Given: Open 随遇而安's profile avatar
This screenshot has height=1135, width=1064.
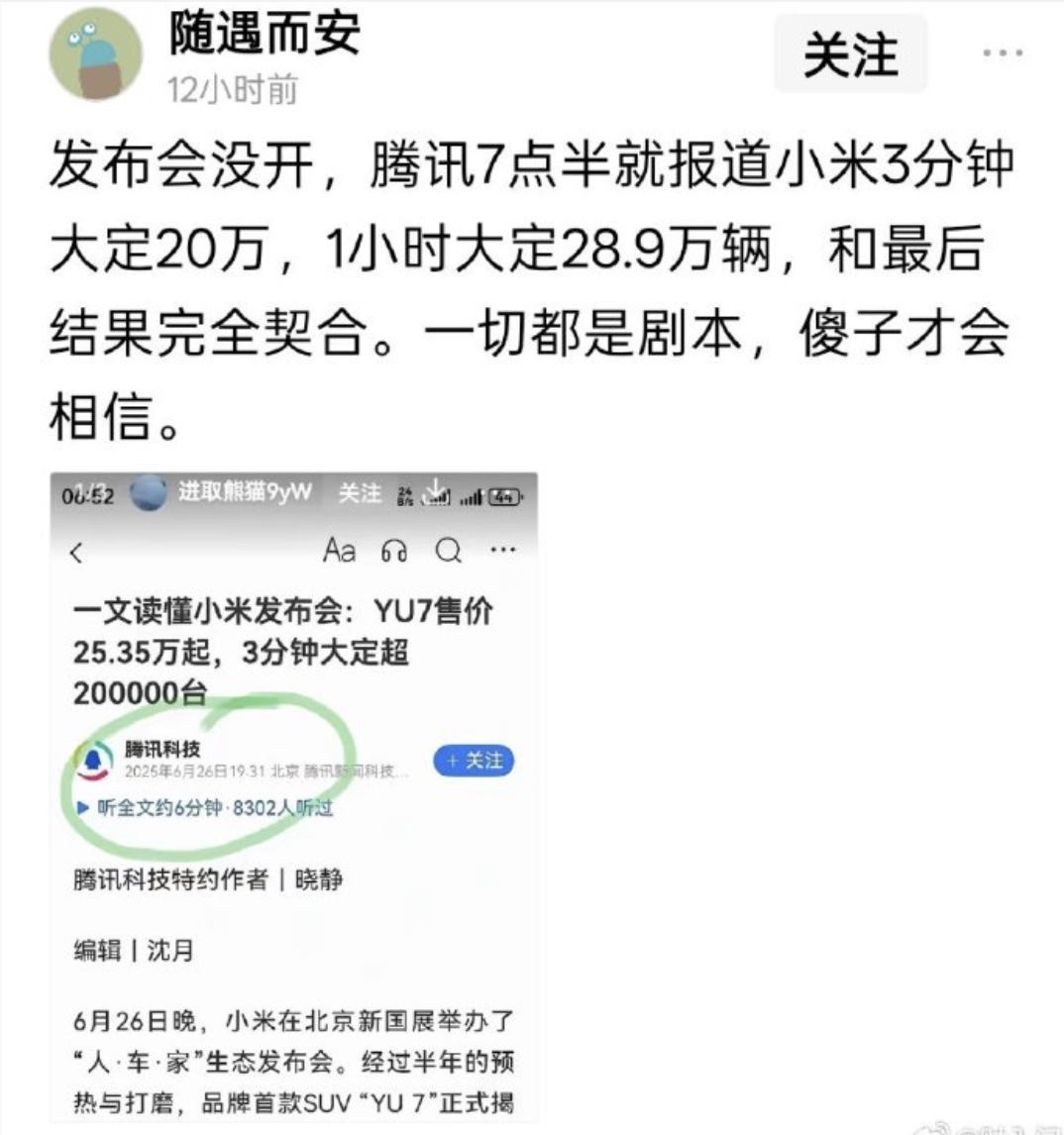Looking at the screenshot, I should [96, 54].
